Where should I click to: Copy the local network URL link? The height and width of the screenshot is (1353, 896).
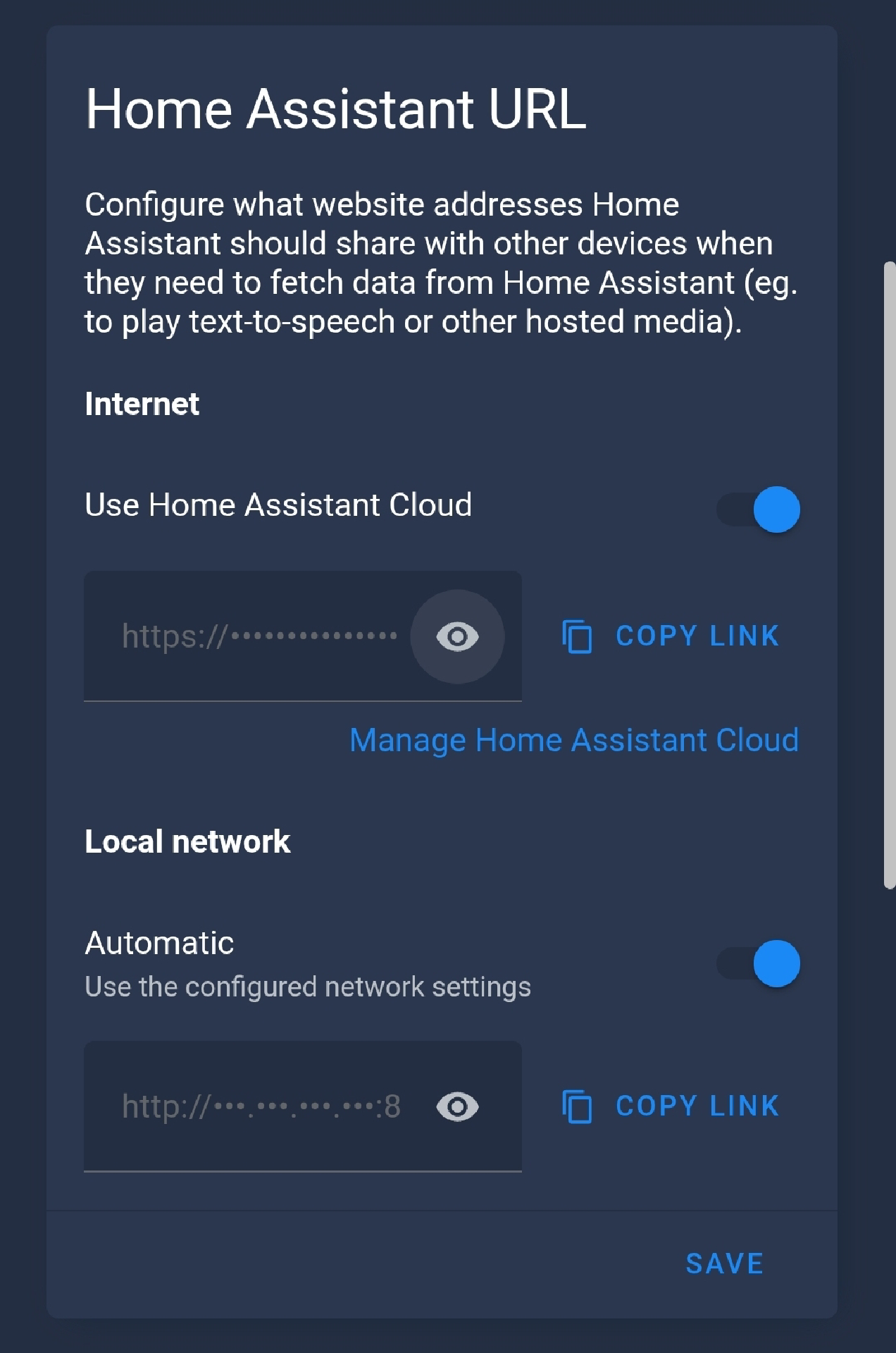[671, 1106]
